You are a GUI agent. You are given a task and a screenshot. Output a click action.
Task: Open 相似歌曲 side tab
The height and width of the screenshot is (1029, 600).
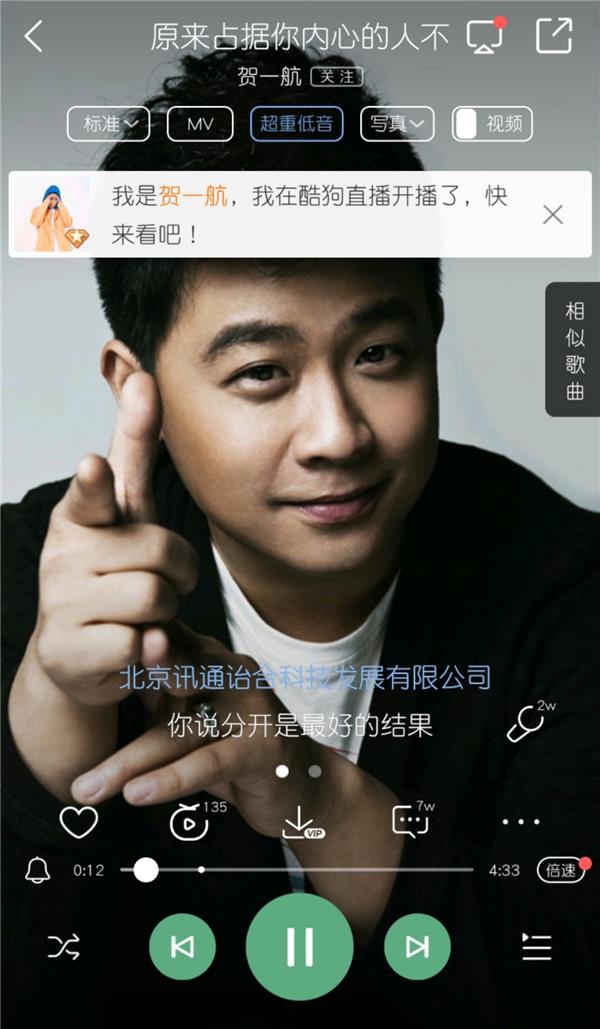click(573, 350)
